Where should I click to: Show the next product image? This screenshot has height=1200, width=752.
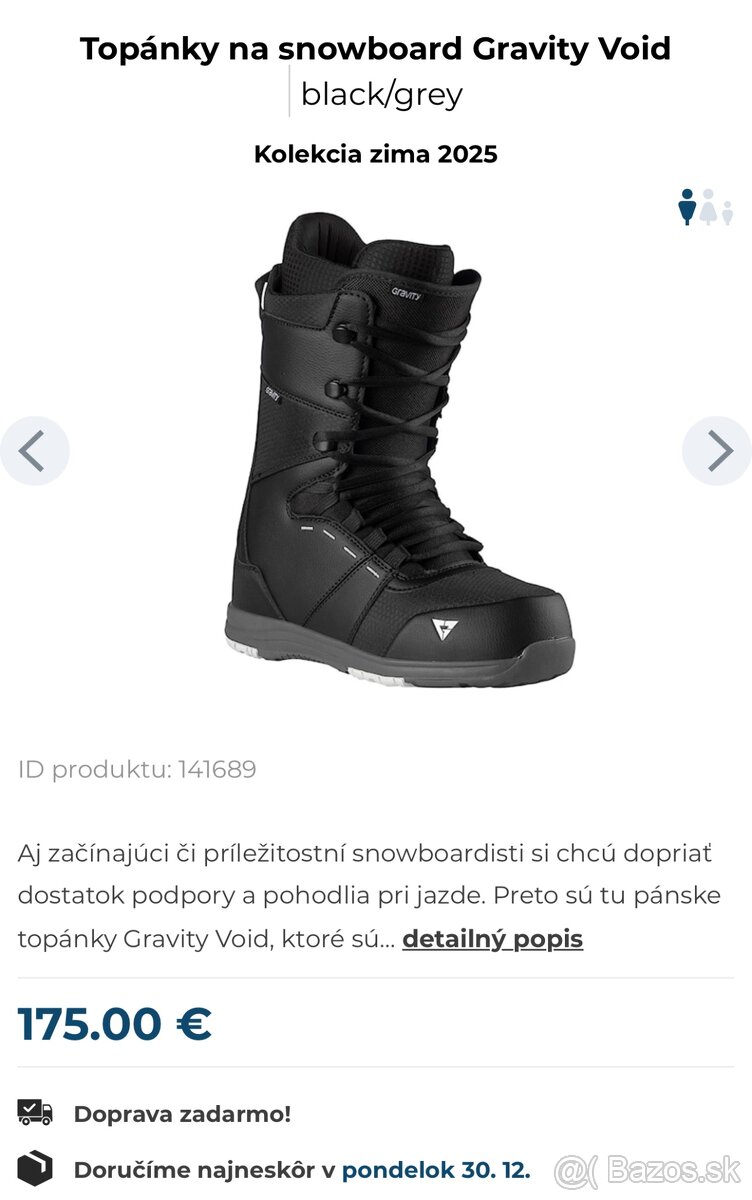pyautogui.click(x=717, y=451)
